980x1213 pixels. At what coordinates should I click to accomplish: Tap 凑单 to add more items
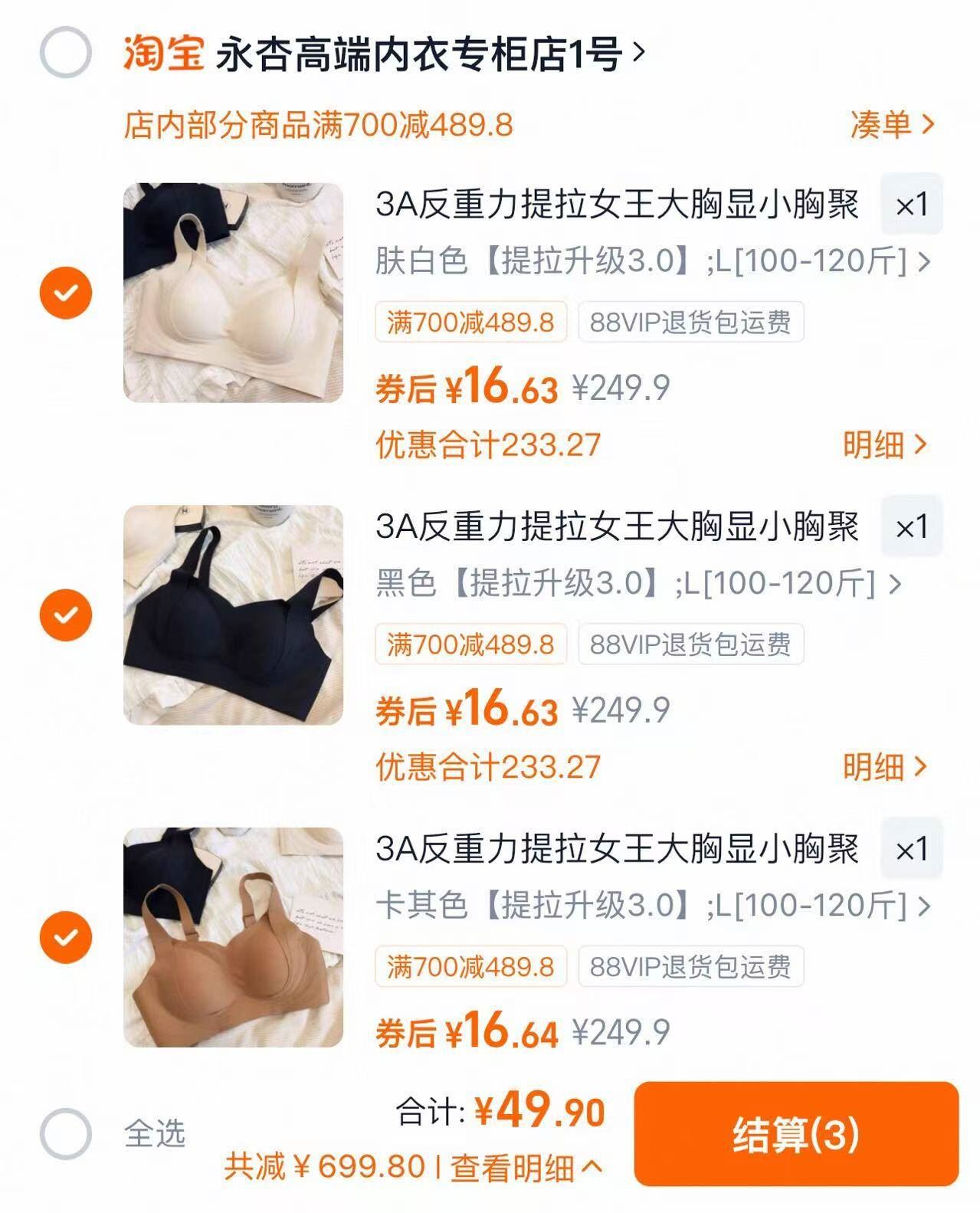tap(892, 125)
